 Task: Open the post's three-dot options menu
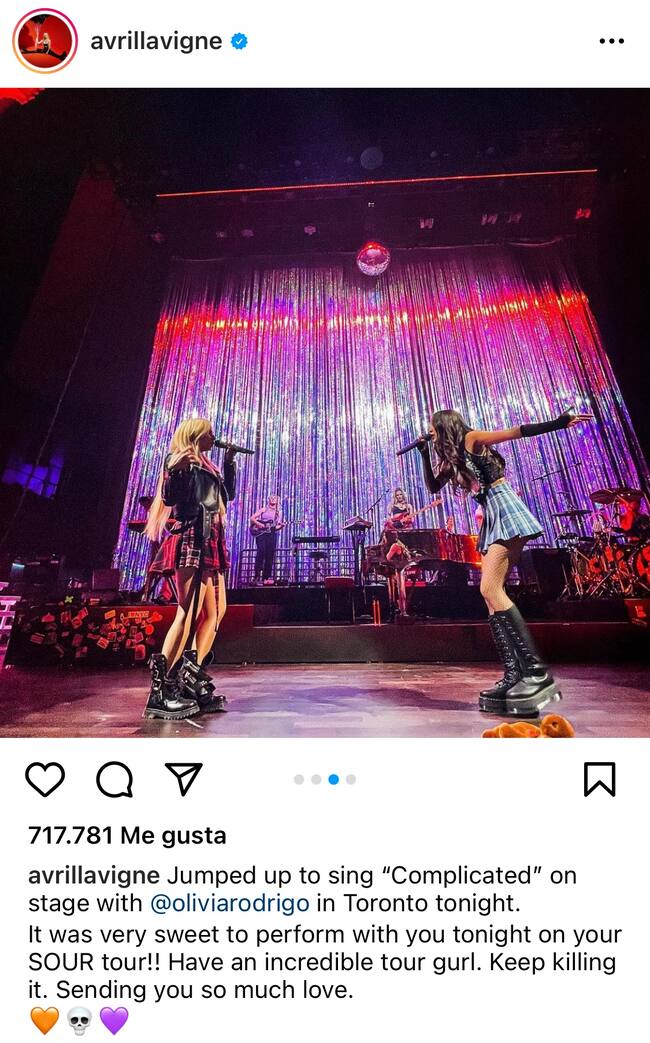click(x=611, y=41)
